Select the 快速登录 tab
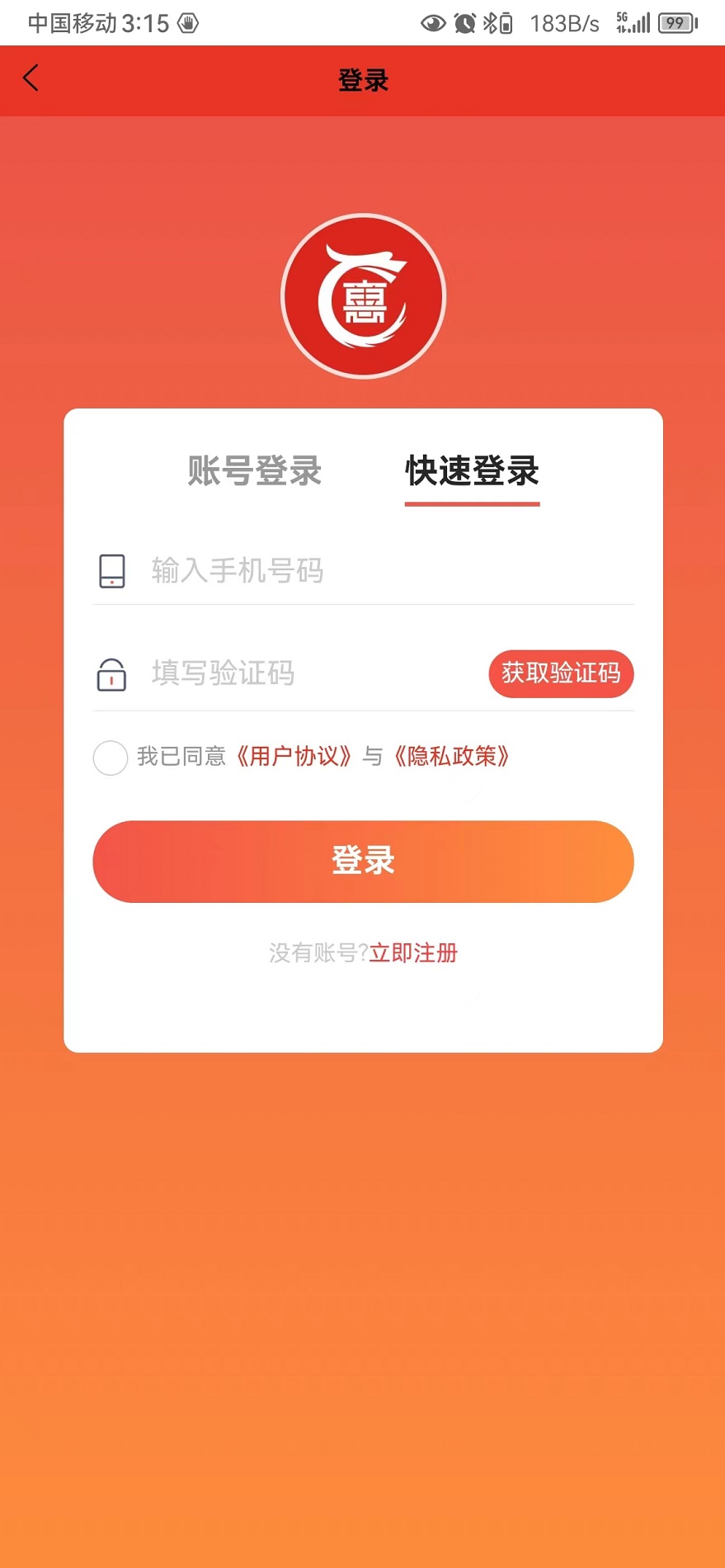 tap(471, 472)
